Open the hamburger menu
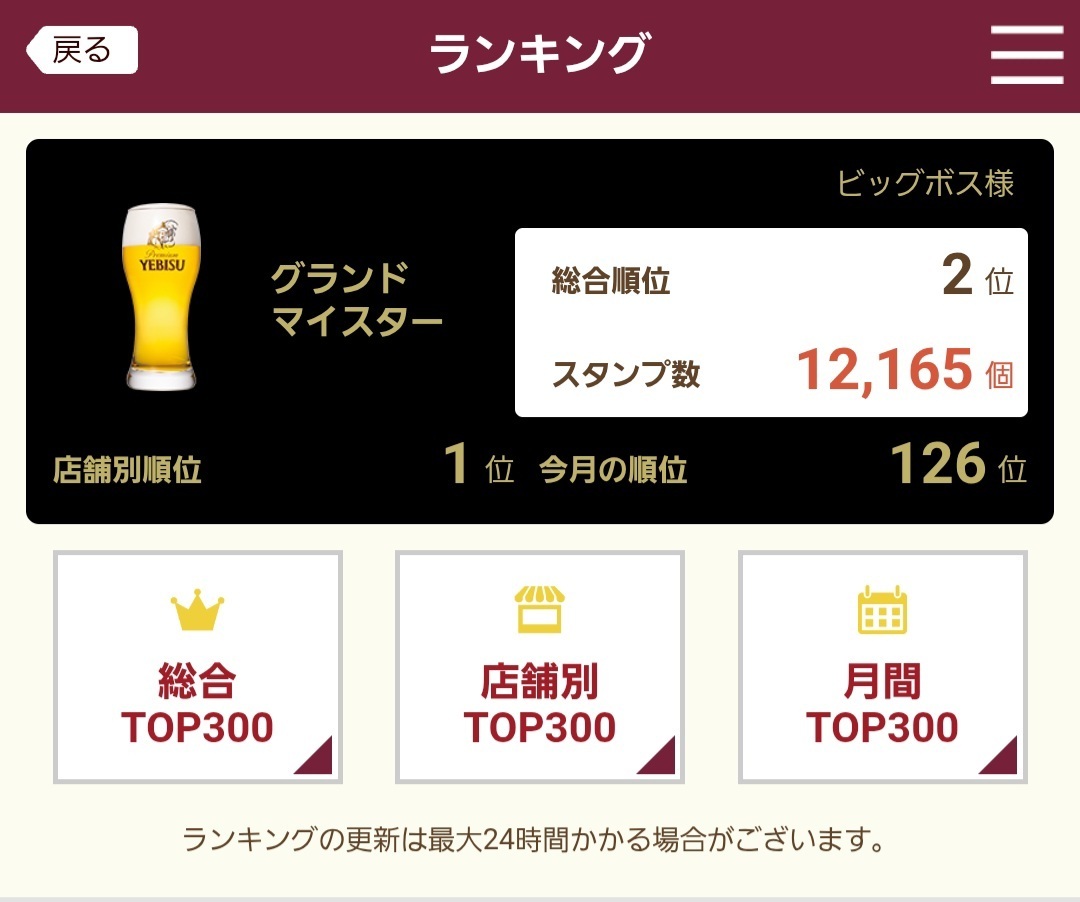The image size is (1080, 902). point(1026,54)
